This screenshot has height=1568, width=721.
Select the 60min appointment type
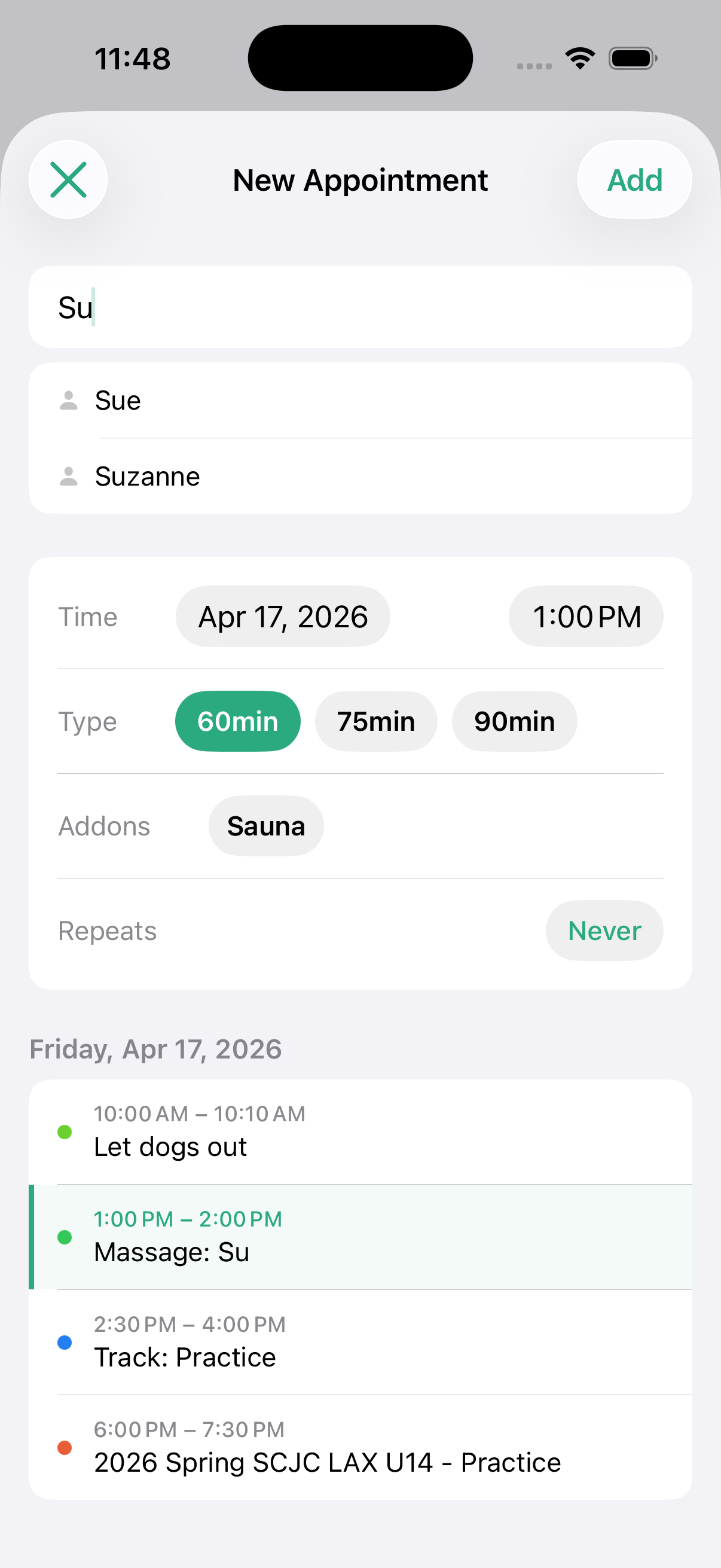pyautogui.click(x=237, y=721)
